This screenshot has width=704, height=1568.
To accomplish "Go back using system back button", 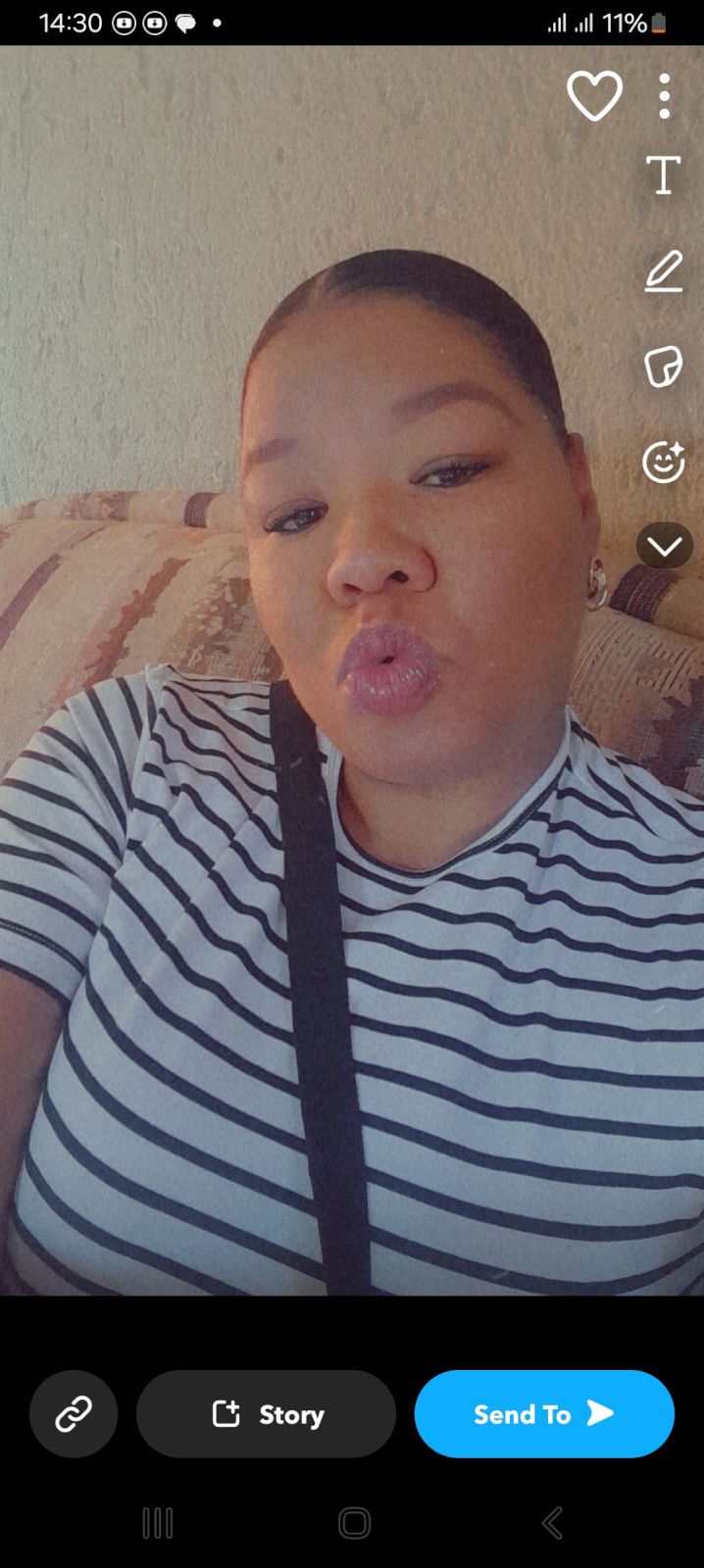I will 552,1523.
